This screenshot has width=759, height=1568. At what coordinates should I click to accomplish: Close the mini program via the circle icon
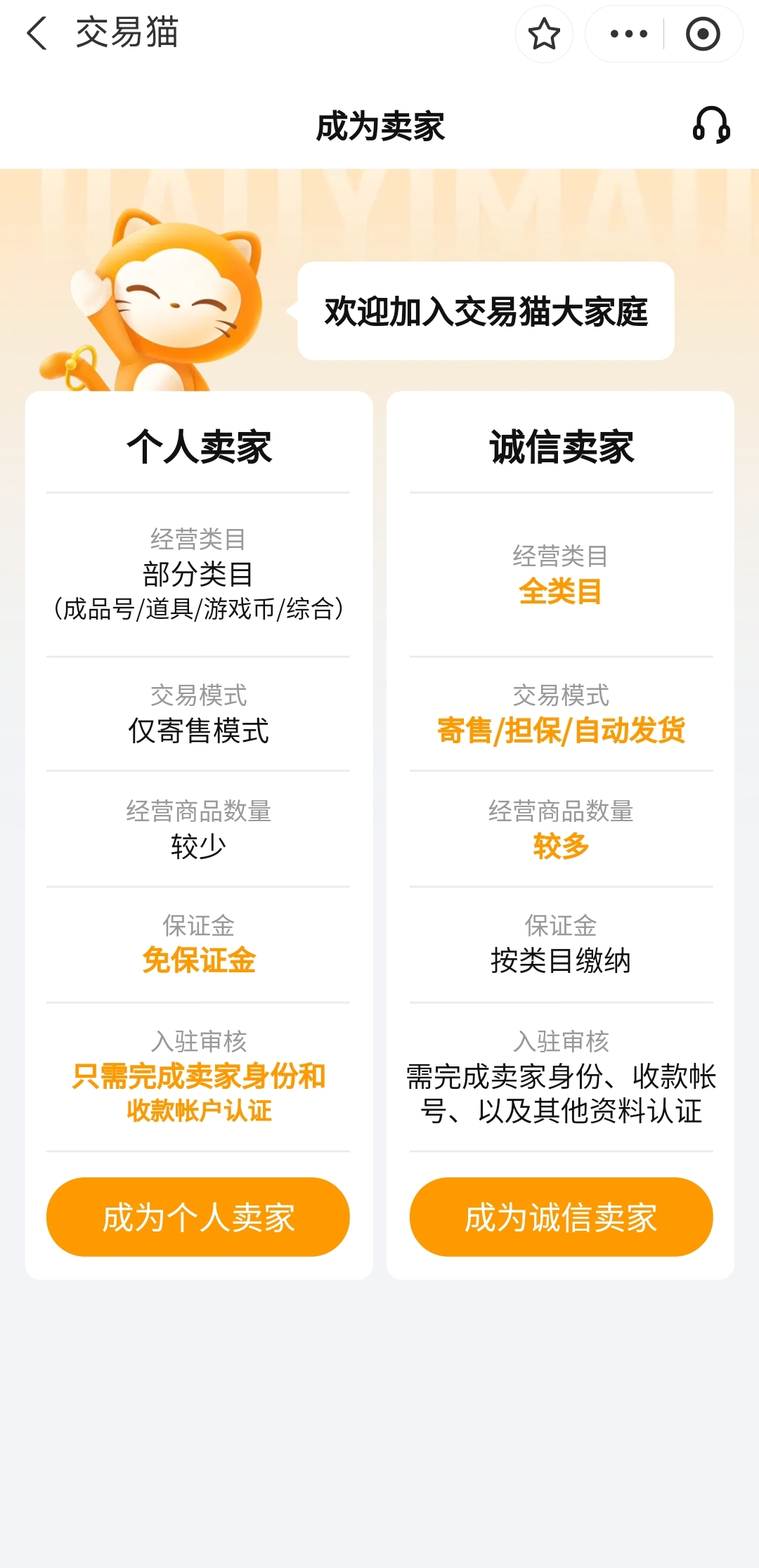pyautogui.click(x=703, y=34)
